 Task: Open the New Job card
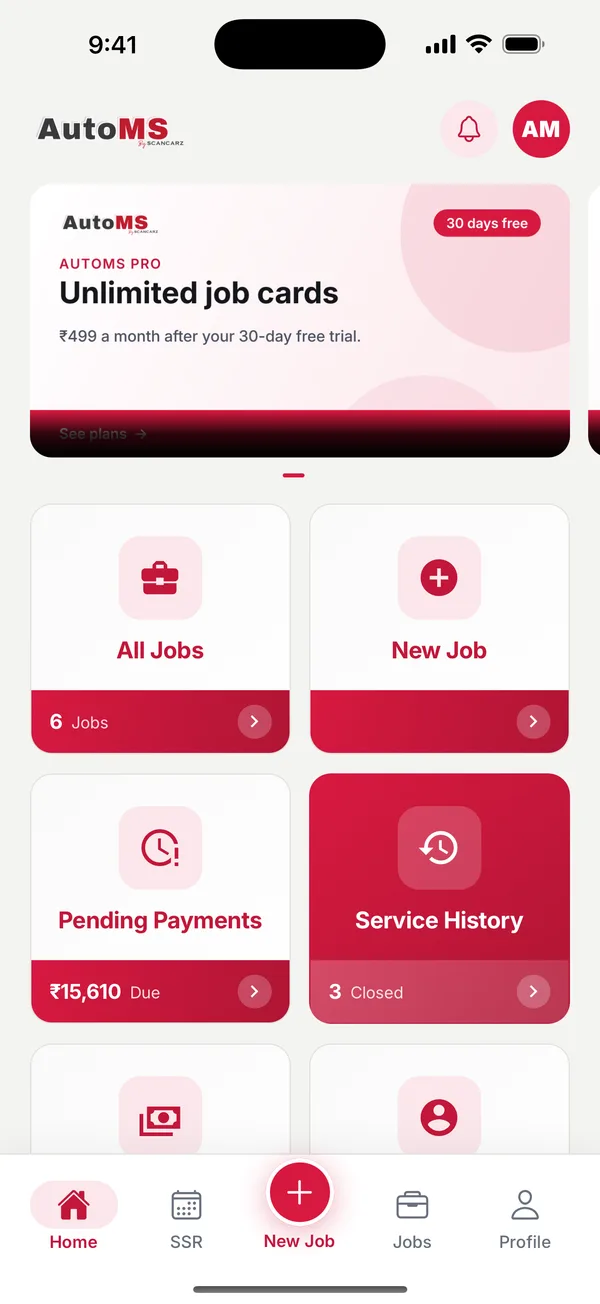coord(439,628)
